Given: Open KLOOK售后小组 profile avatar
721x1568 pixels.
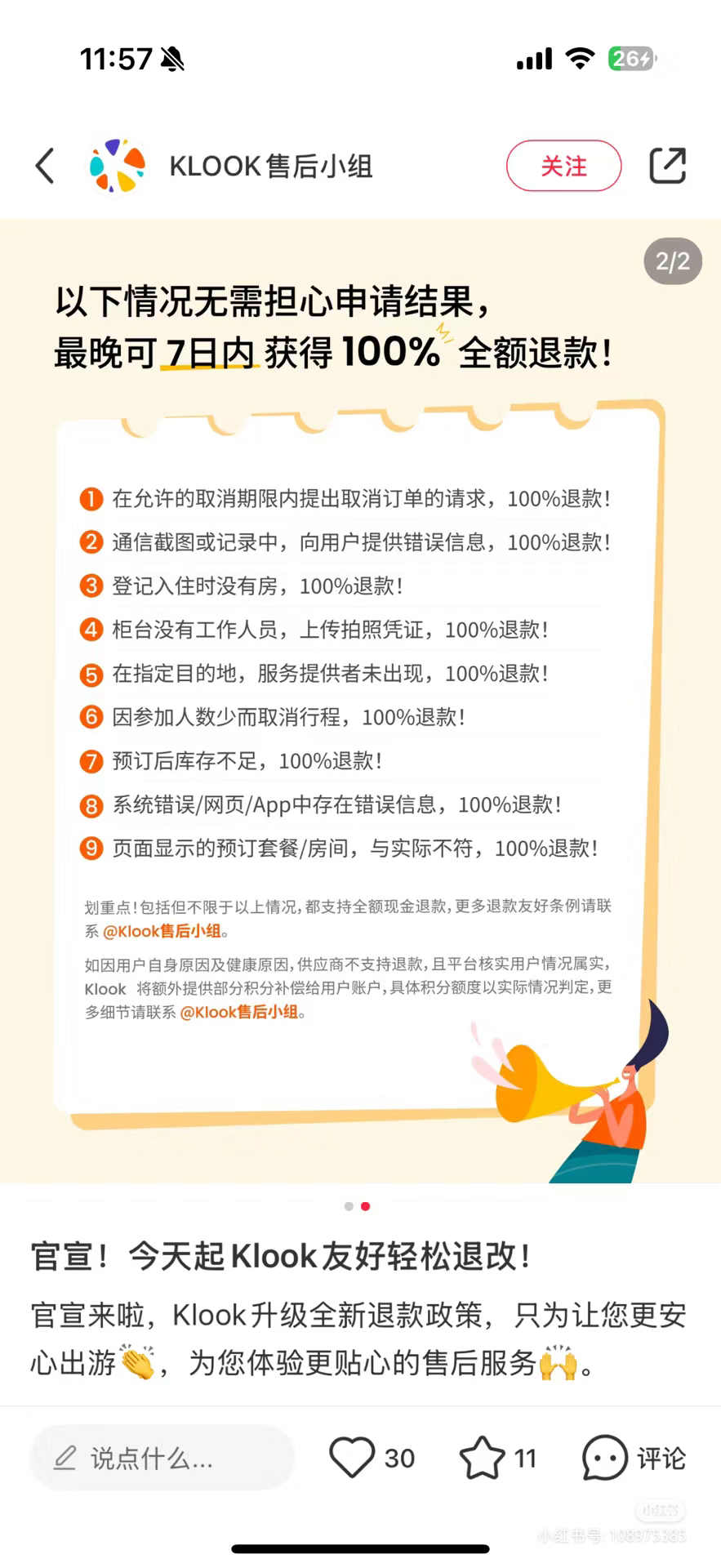Looking at the screenshot, I should (118, 166).
